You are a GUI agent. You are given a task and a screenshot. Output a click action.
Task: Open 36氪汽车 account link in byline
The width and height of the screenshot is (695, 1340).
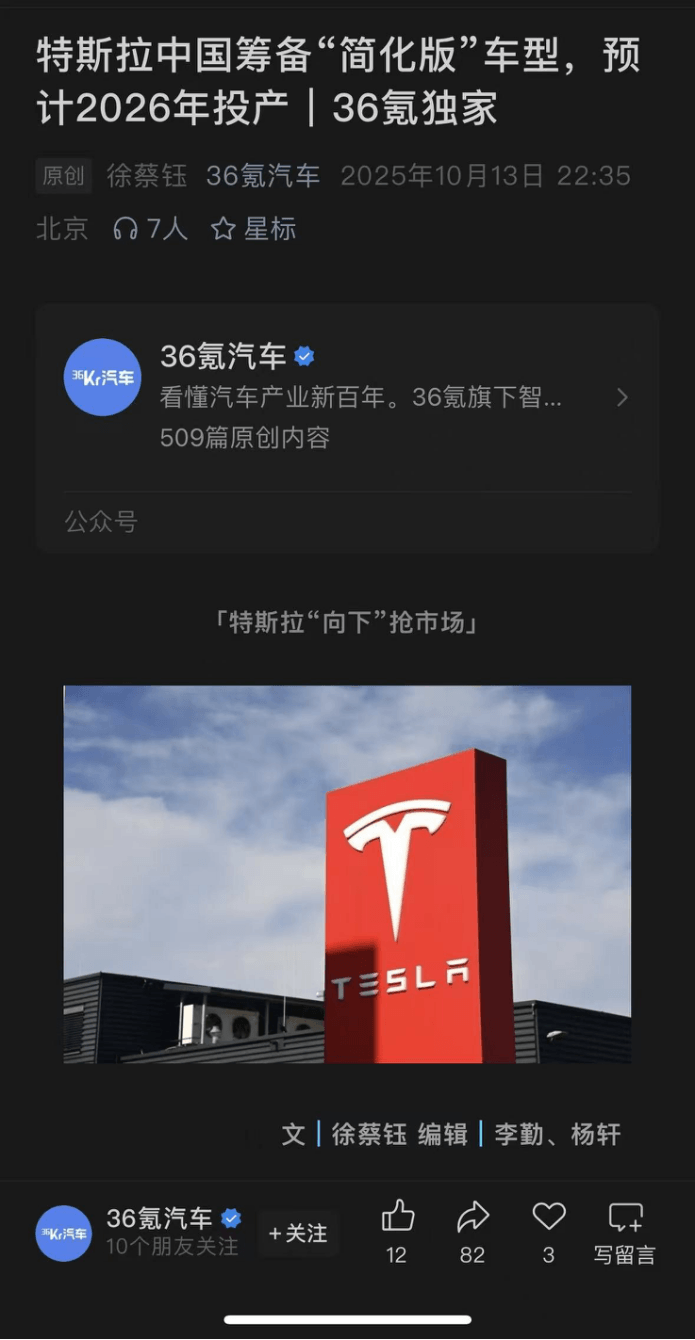[263, 177]
